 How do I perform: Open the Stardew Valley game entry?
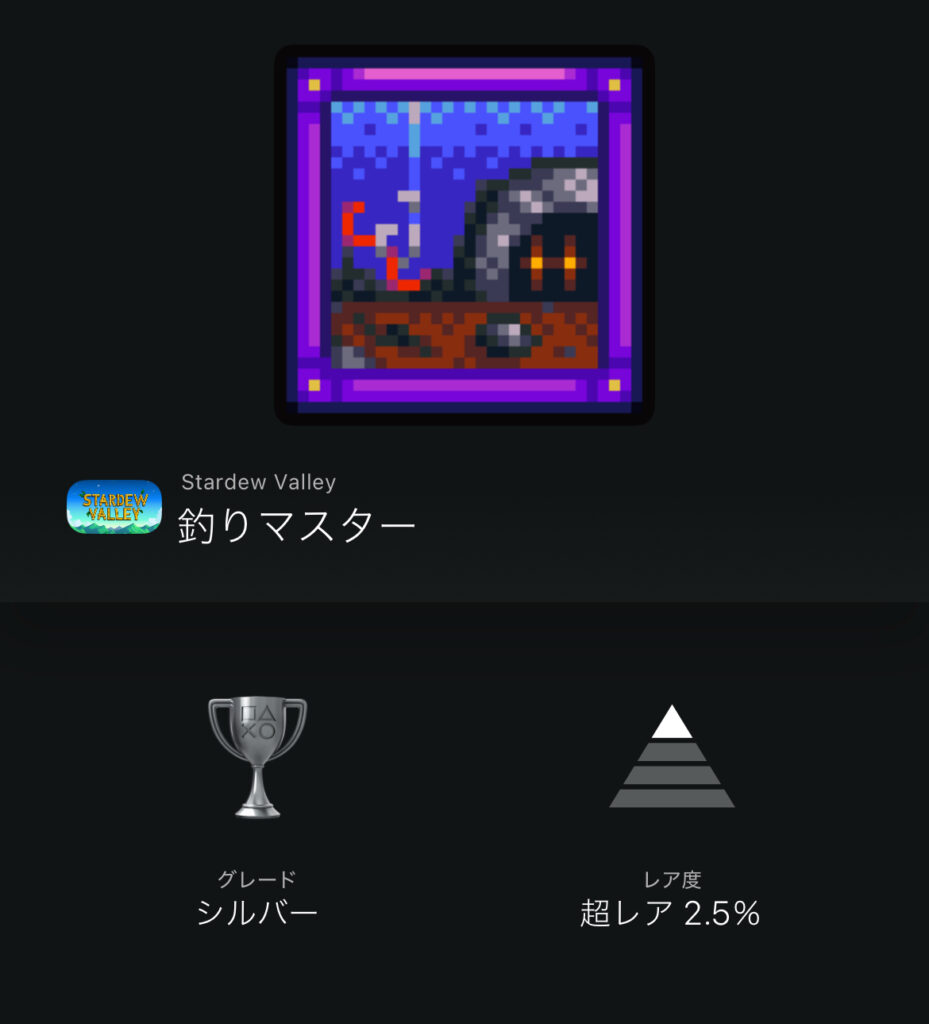pyautogui.click(x=114, y=507)
